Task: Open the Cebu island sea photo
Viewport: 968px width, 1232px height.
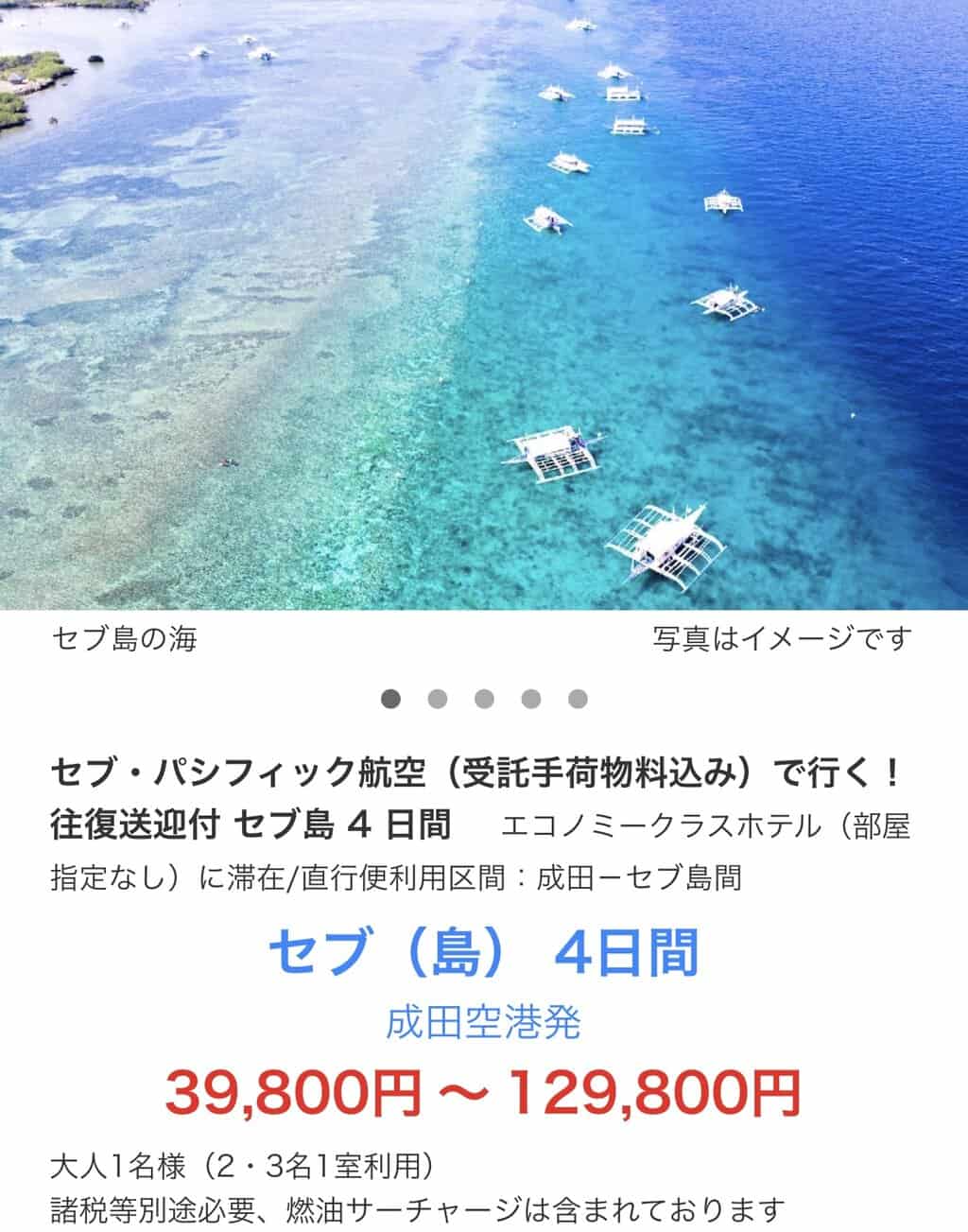Action: [484, 303]
